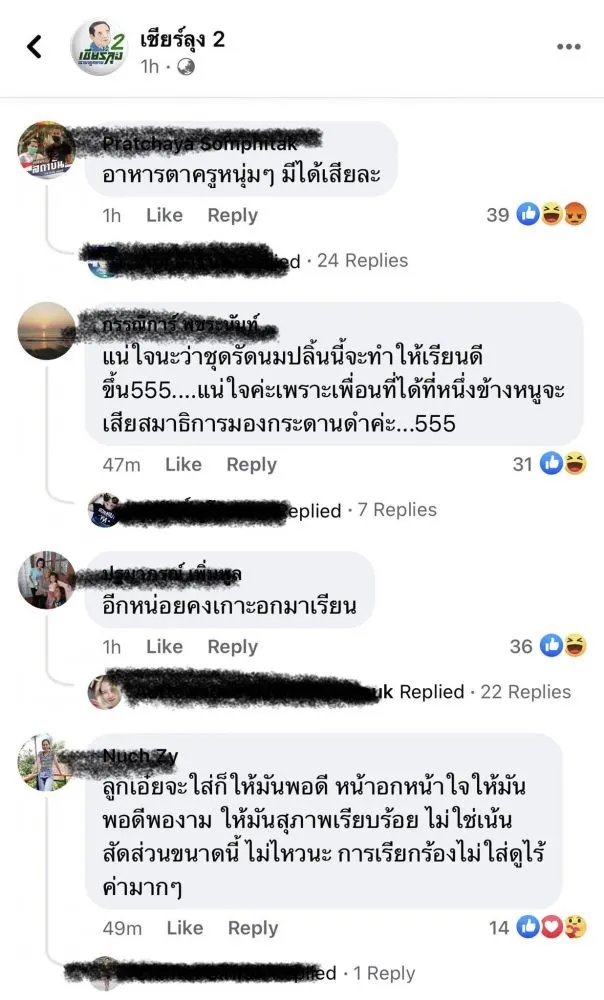This screenshot has height=1000, width=604.
Task: Reply to Pratchaya's comment
Action: coord(232,215)
